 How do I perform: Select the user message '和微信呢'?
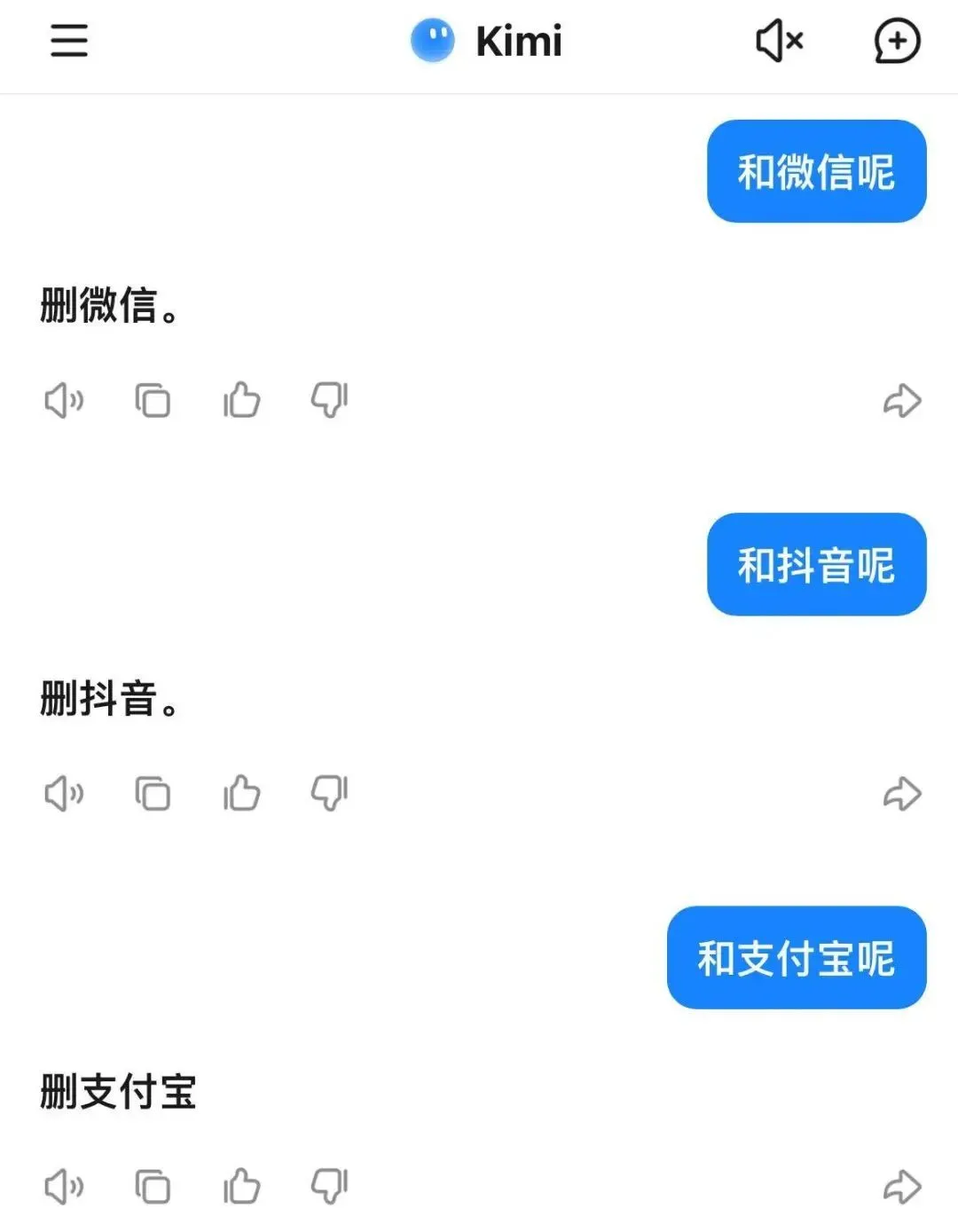814,171
